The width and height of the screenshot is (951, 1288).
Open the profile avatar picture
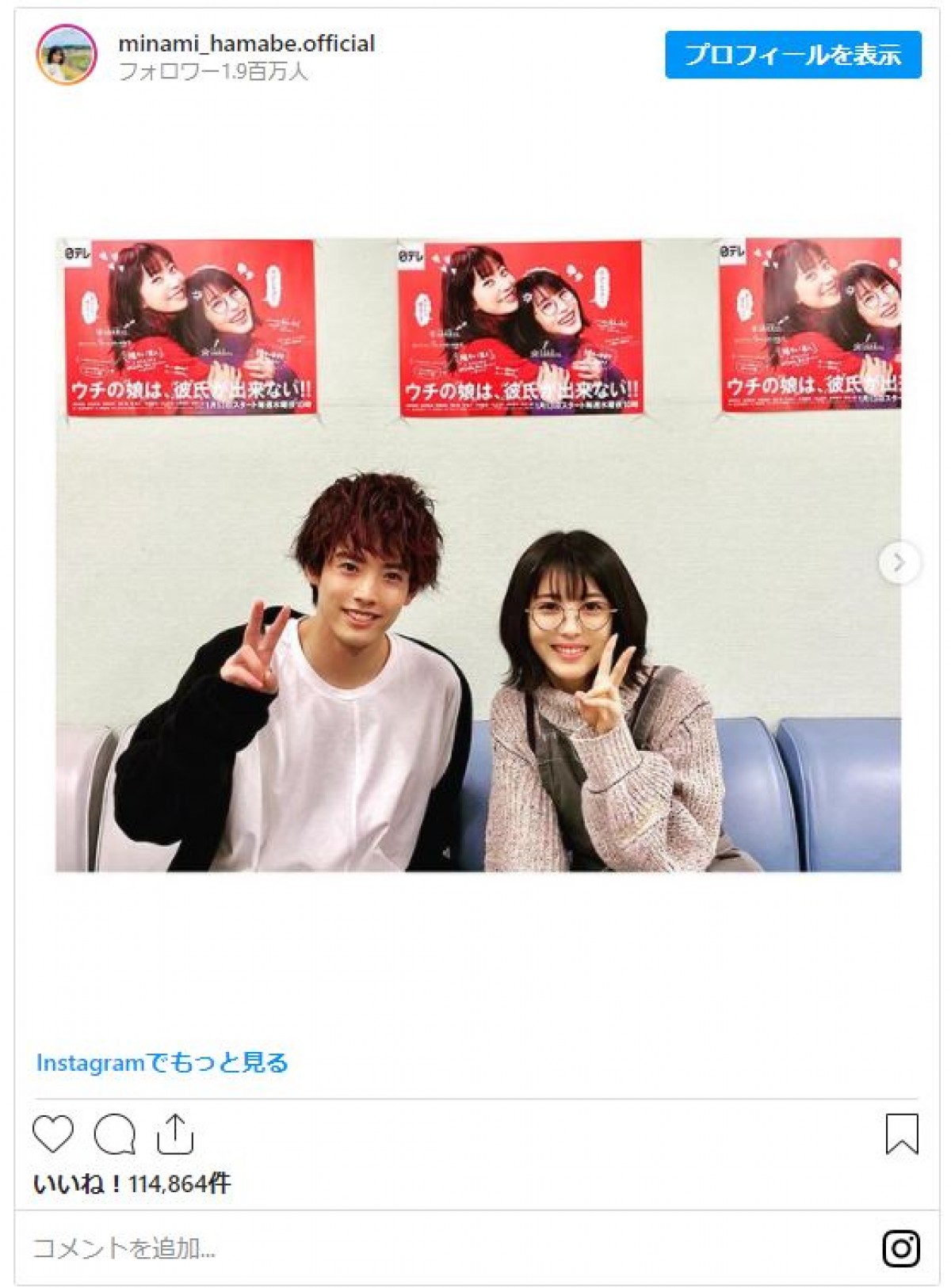click(x=67, y=55)
